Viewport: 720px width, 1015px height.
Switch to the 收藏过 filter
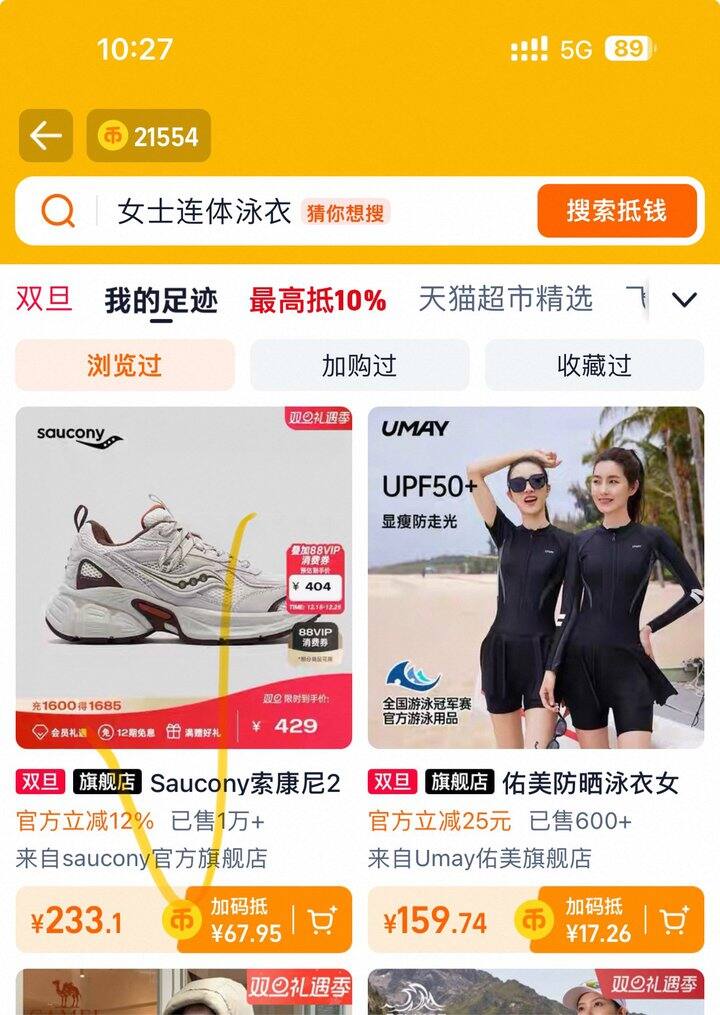coord(594,365)
